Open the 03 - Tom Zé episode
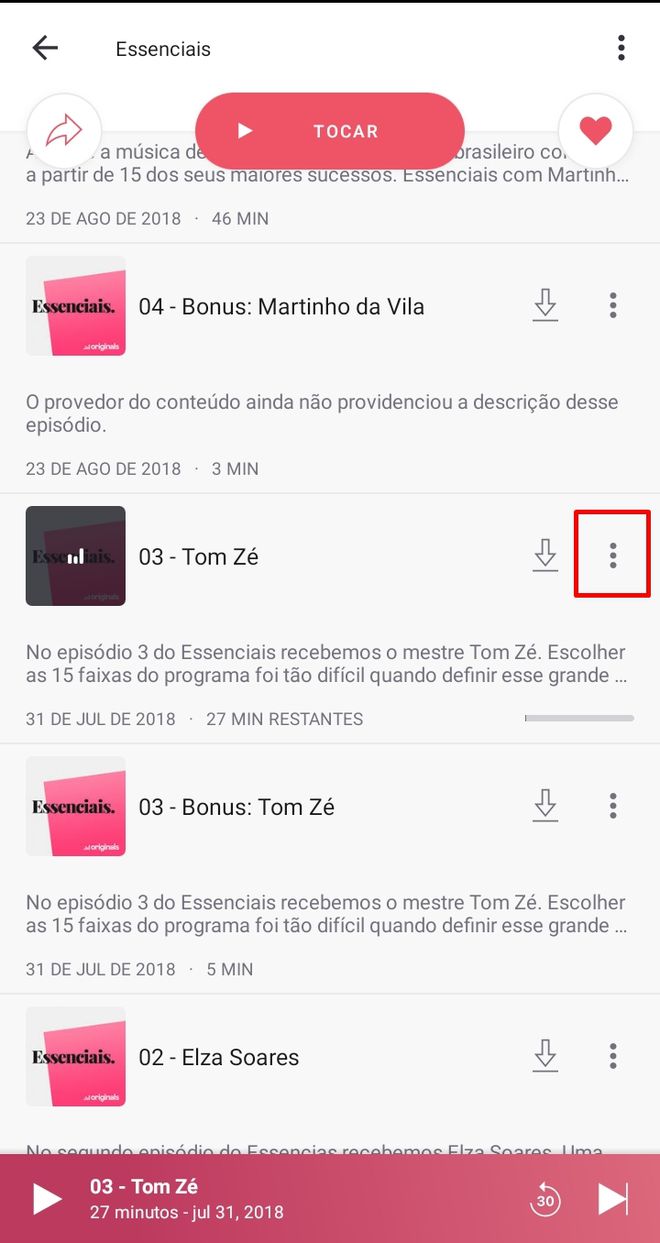The height and width of the screenshot is (1243, 660). pyautogui.click(x=198, y=556)
